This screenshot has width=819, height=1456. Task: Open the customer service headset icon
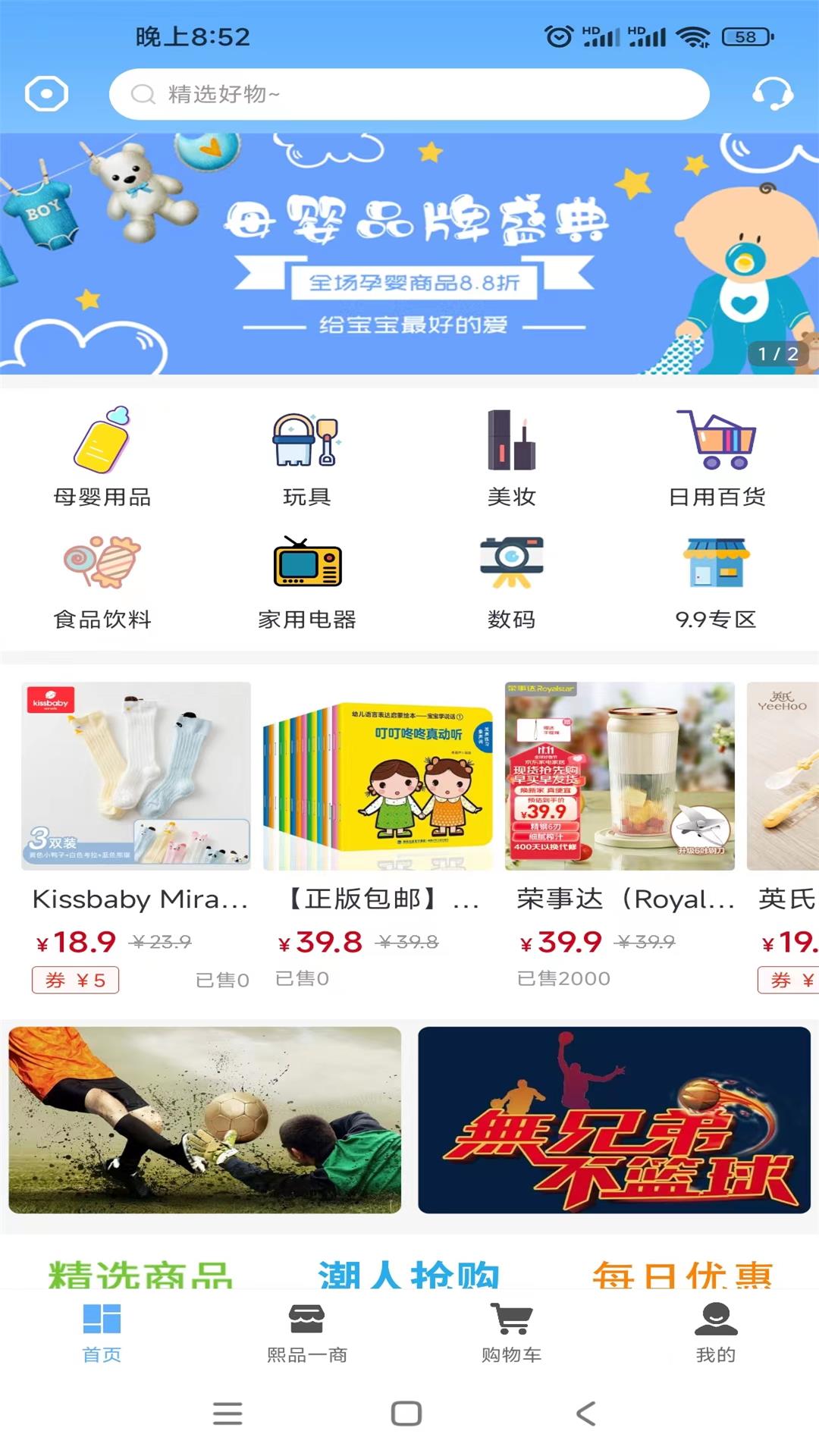coord(771,93)
